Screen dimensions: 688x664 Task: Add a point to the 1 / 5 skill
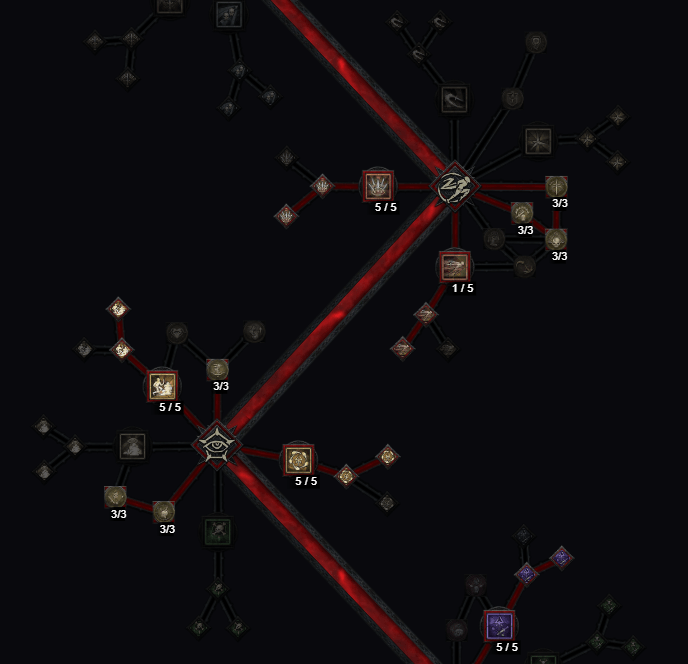[455, 266]
